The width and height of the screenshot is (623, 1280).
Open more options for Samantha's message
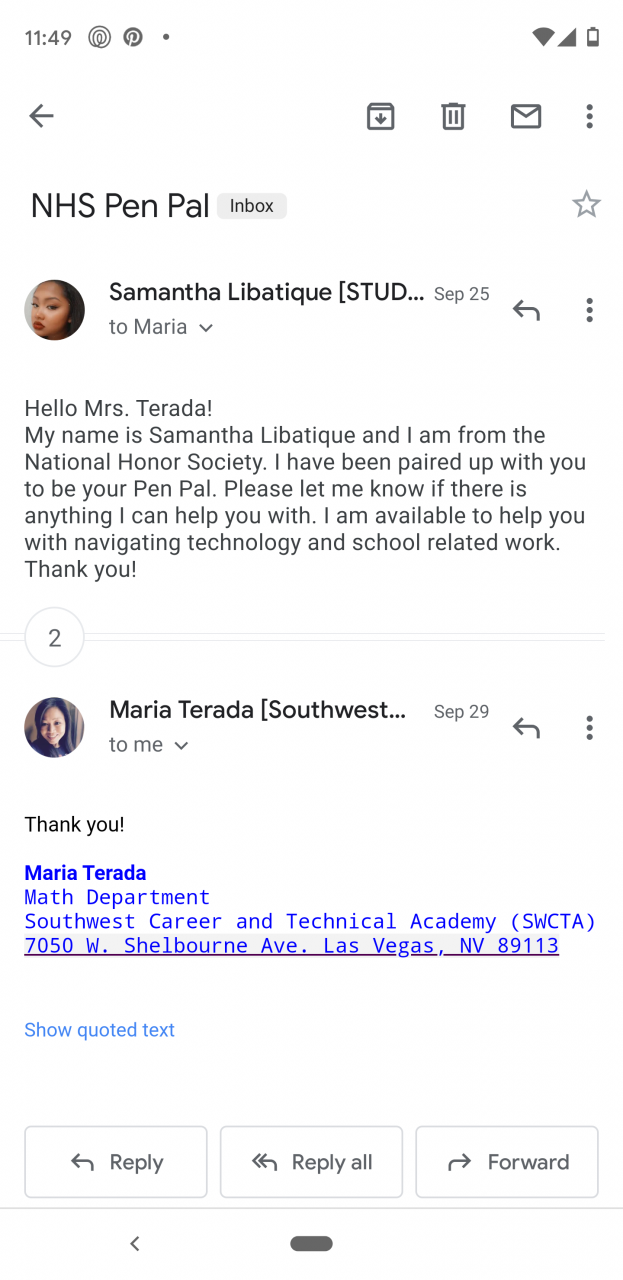[x=589, y=310]
